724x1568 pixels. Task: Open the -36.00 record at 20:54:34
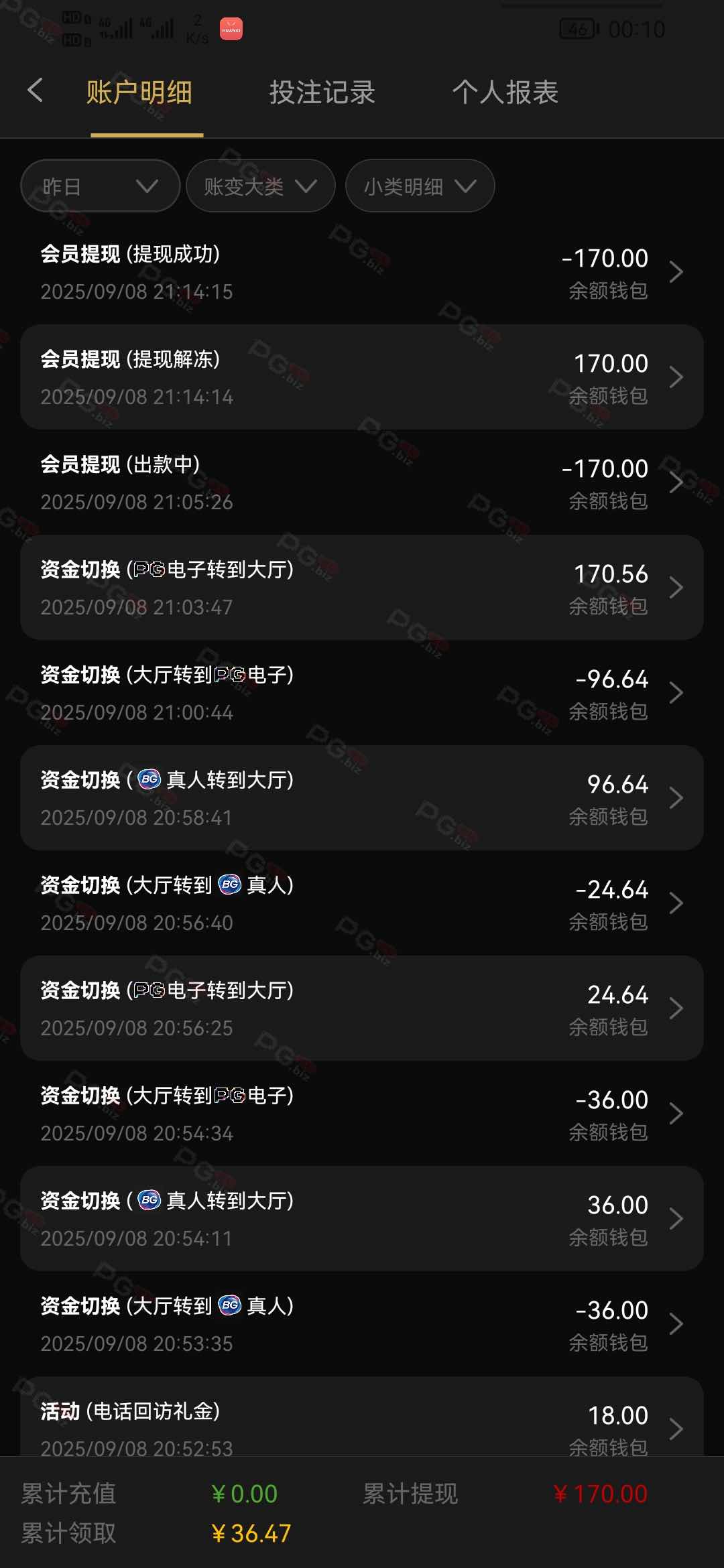(x=362, y=1114)
